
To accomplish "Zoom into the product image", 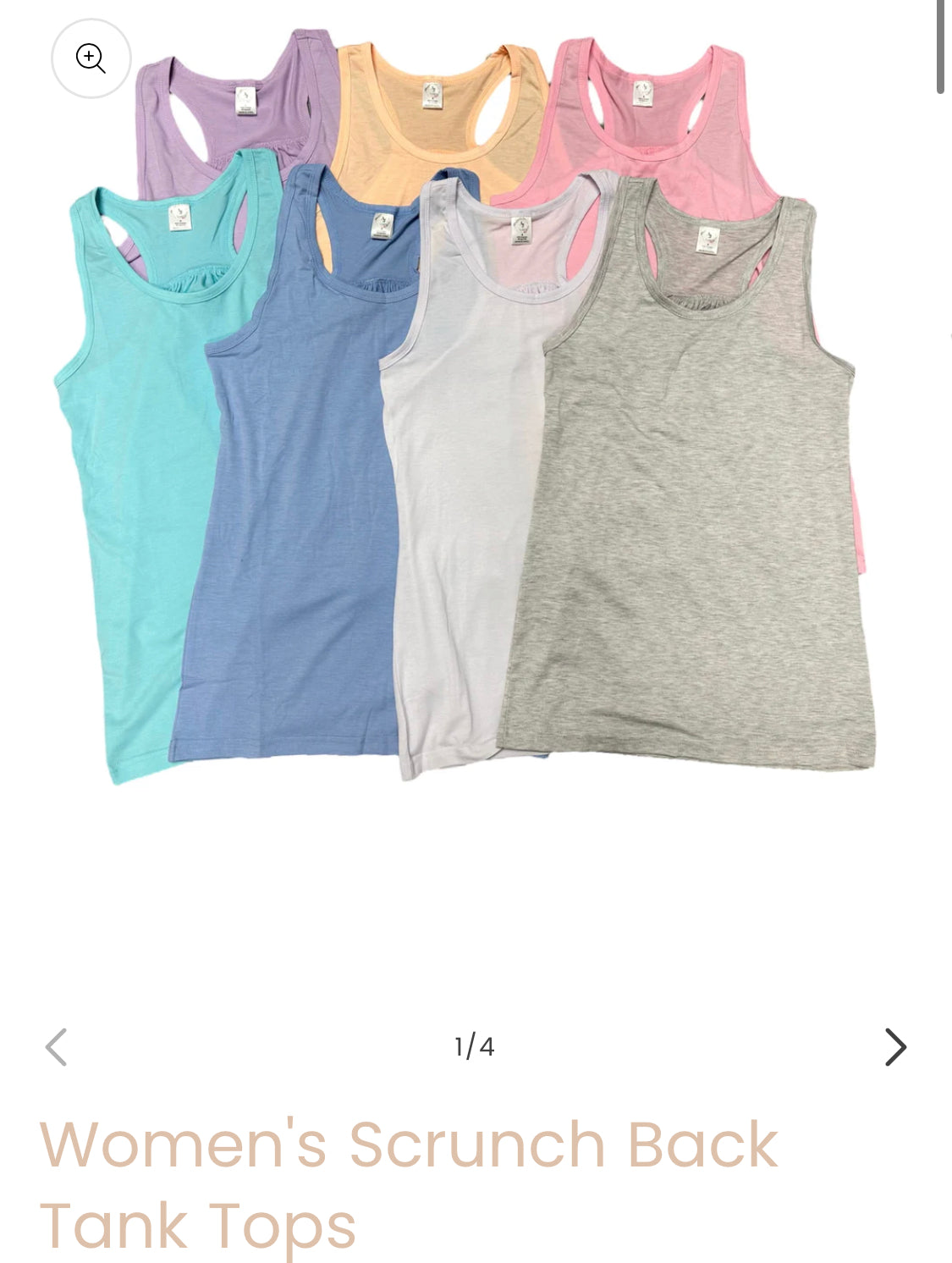I will [91, 58].
